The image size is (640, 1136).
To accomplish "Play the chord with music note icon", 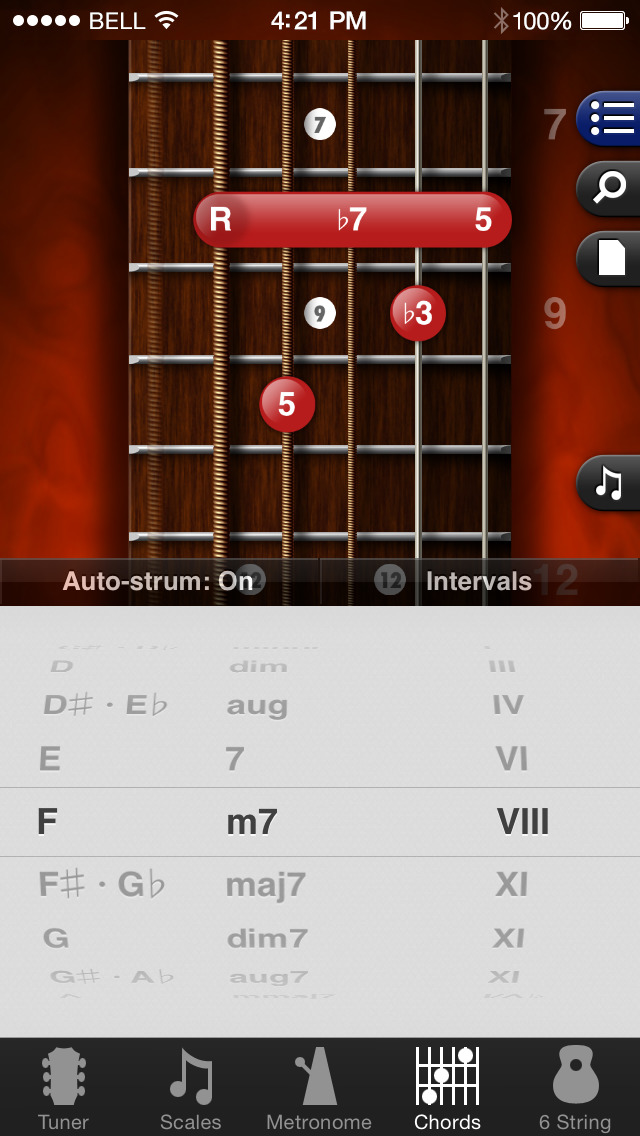I will click(x=609, y=483).
